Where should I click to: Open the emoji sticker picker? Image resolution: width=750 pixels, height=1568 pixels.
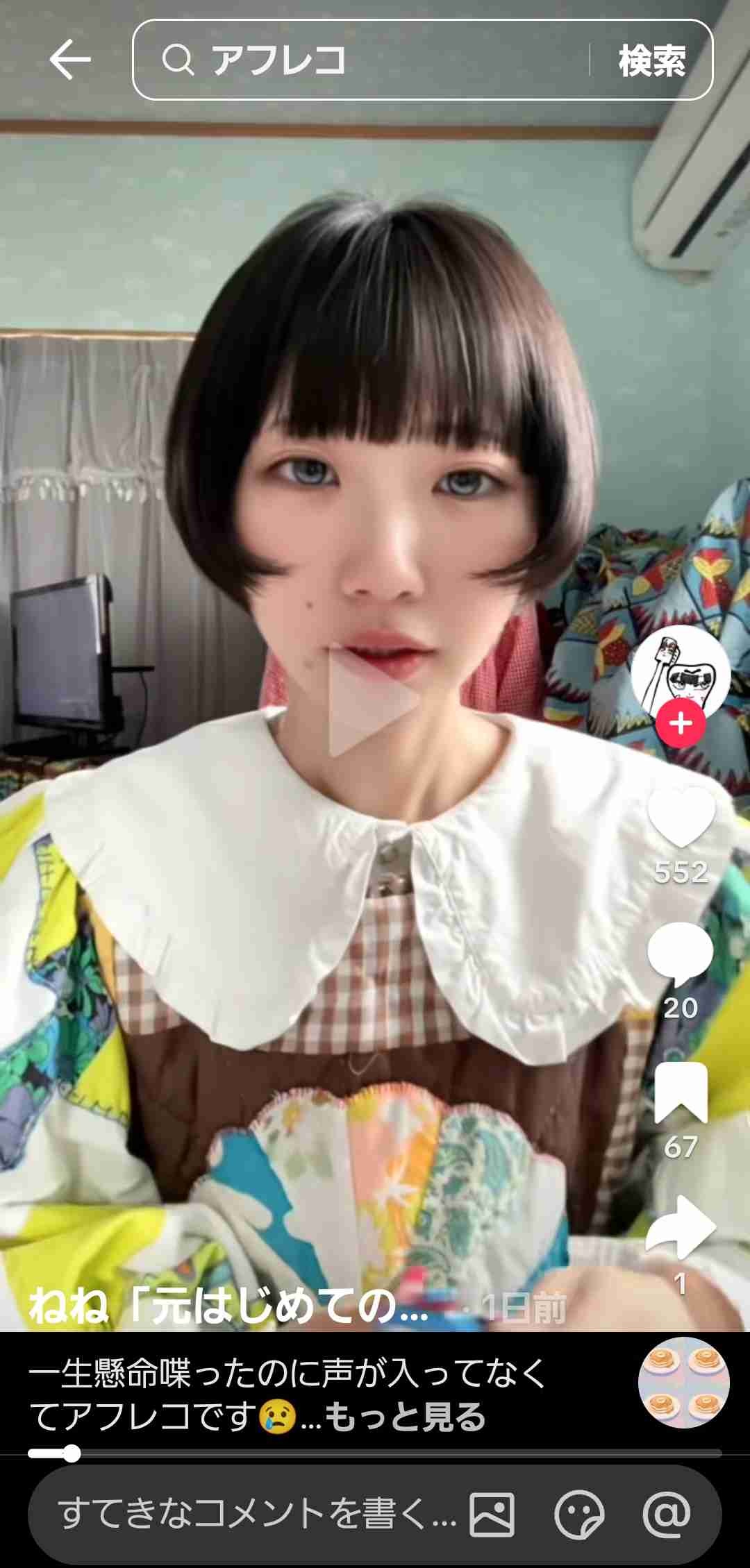tap(578, 1514)
